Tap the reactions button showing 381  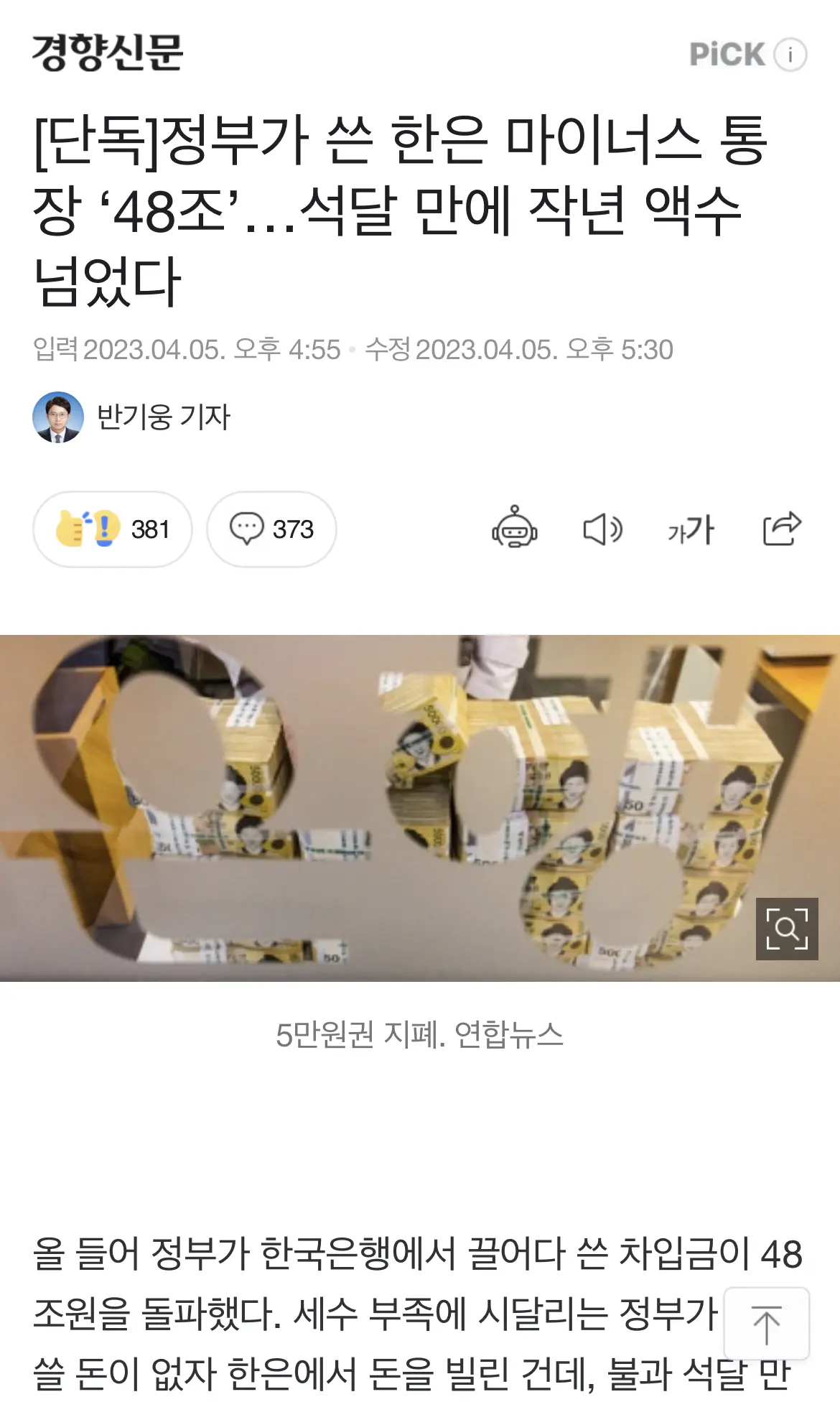[x=113, y=529]
